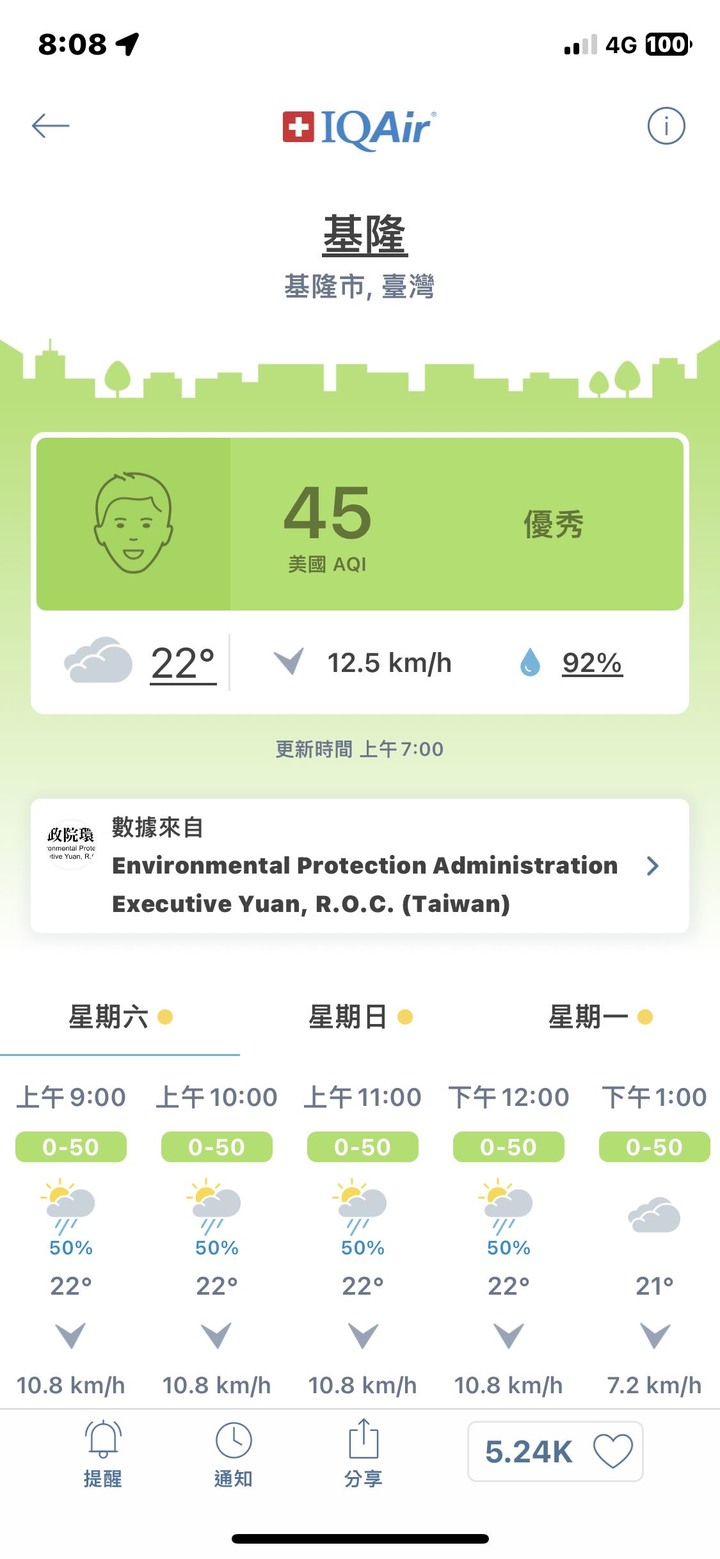The width and height of the screenshot is (720, 1559).
Task: Go back with the arrow icon
Action: 50,126
